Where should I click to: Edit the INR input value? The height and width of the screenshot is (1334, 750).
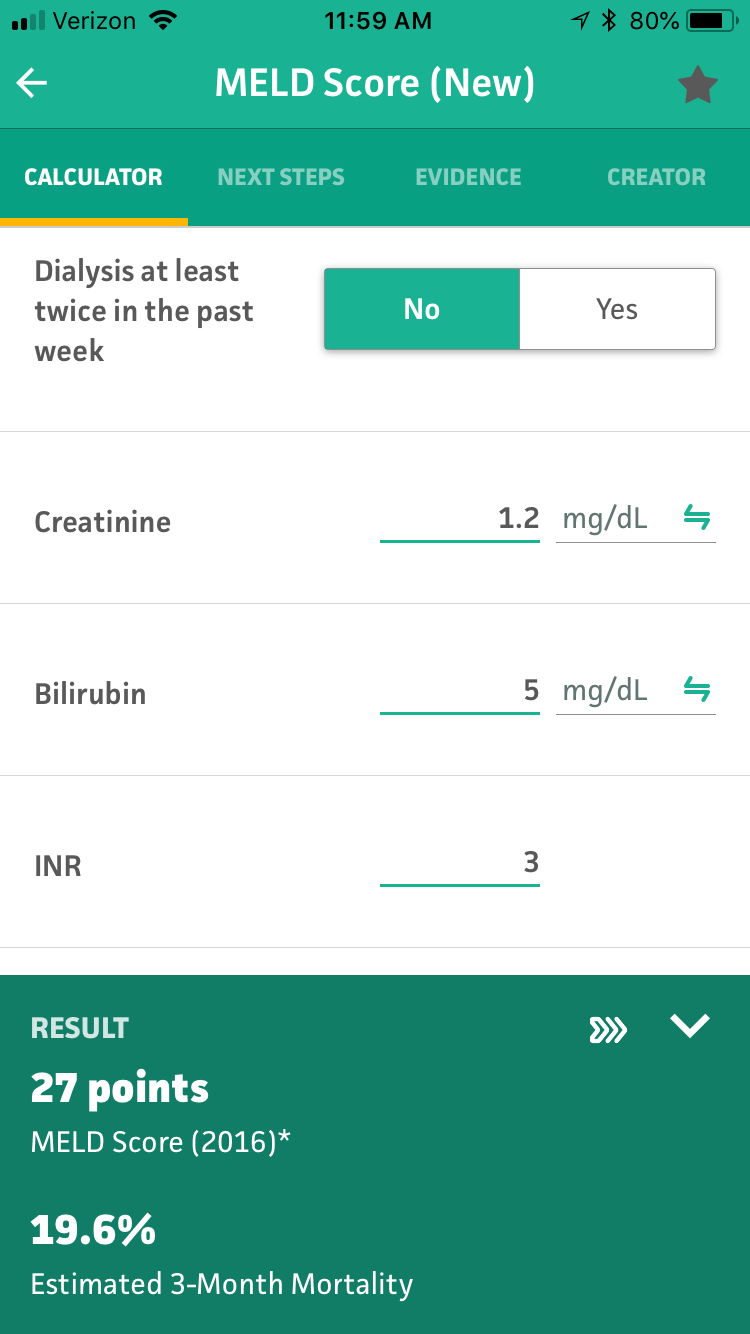pyautogui.click(x=459, y=862)
